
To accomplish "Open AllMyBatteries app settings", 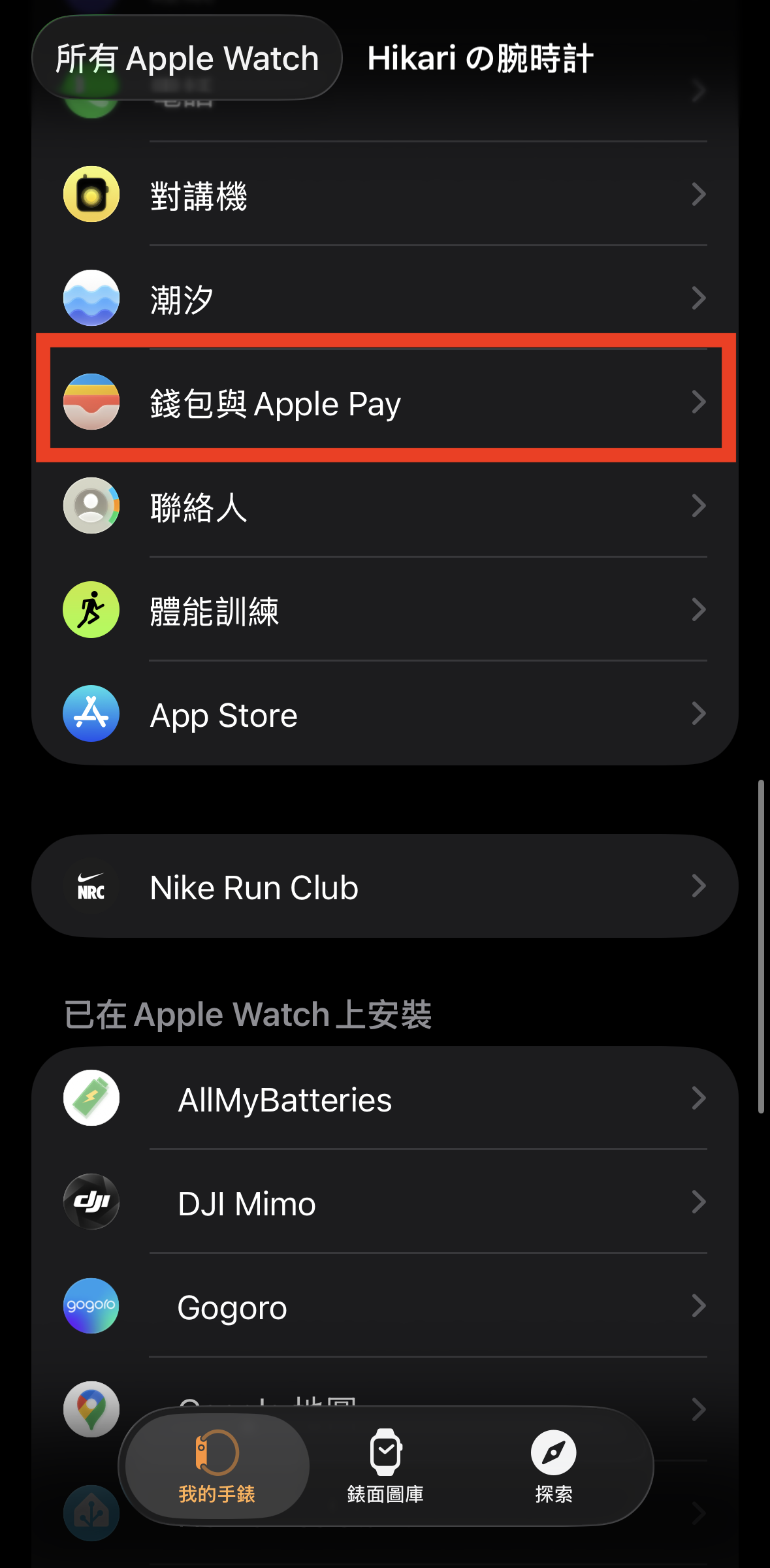I will tap(385, 1098).
